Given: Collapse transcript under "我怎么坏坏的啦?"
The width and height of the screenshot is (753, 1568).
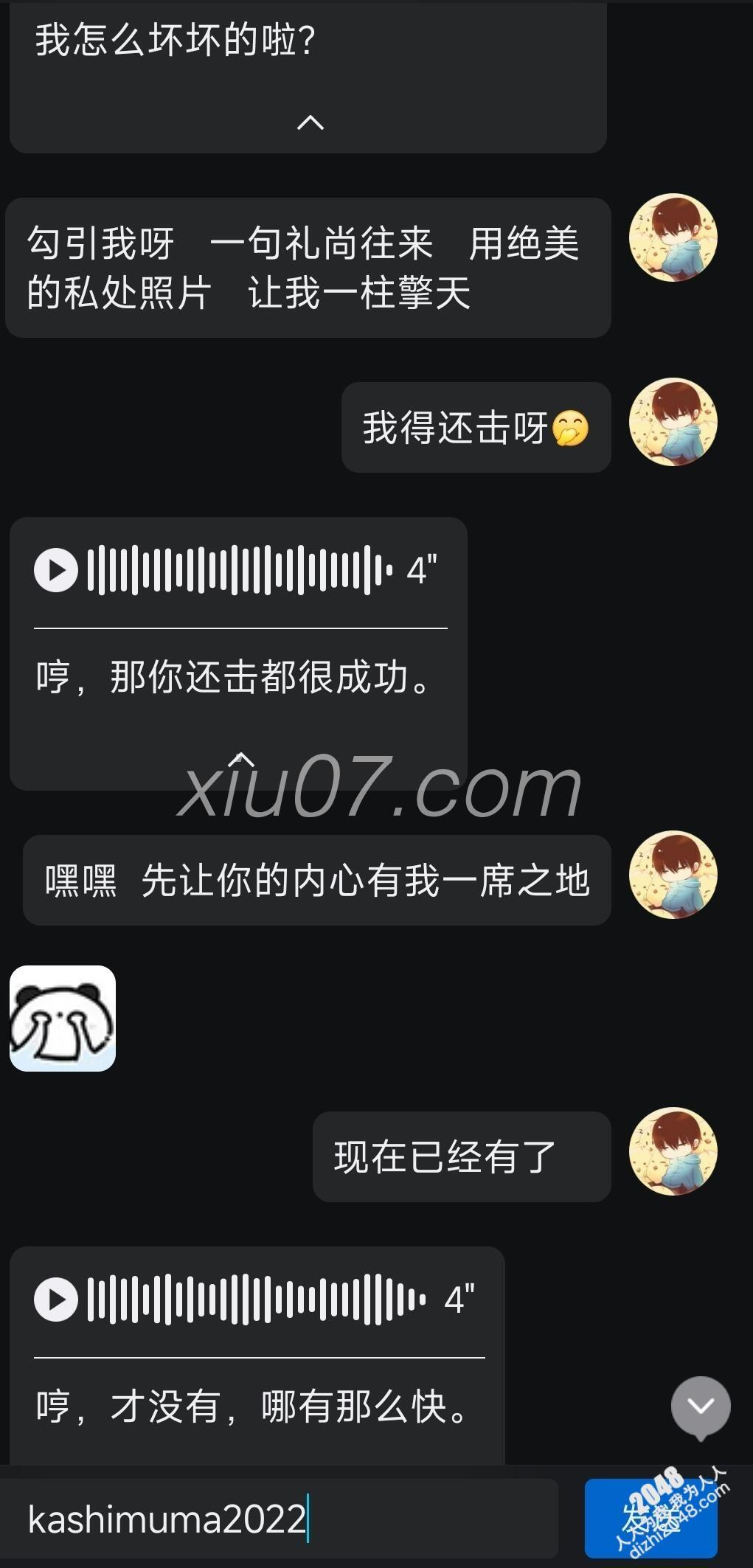Looking at the screenshot, I should click(x=310, y=123).
